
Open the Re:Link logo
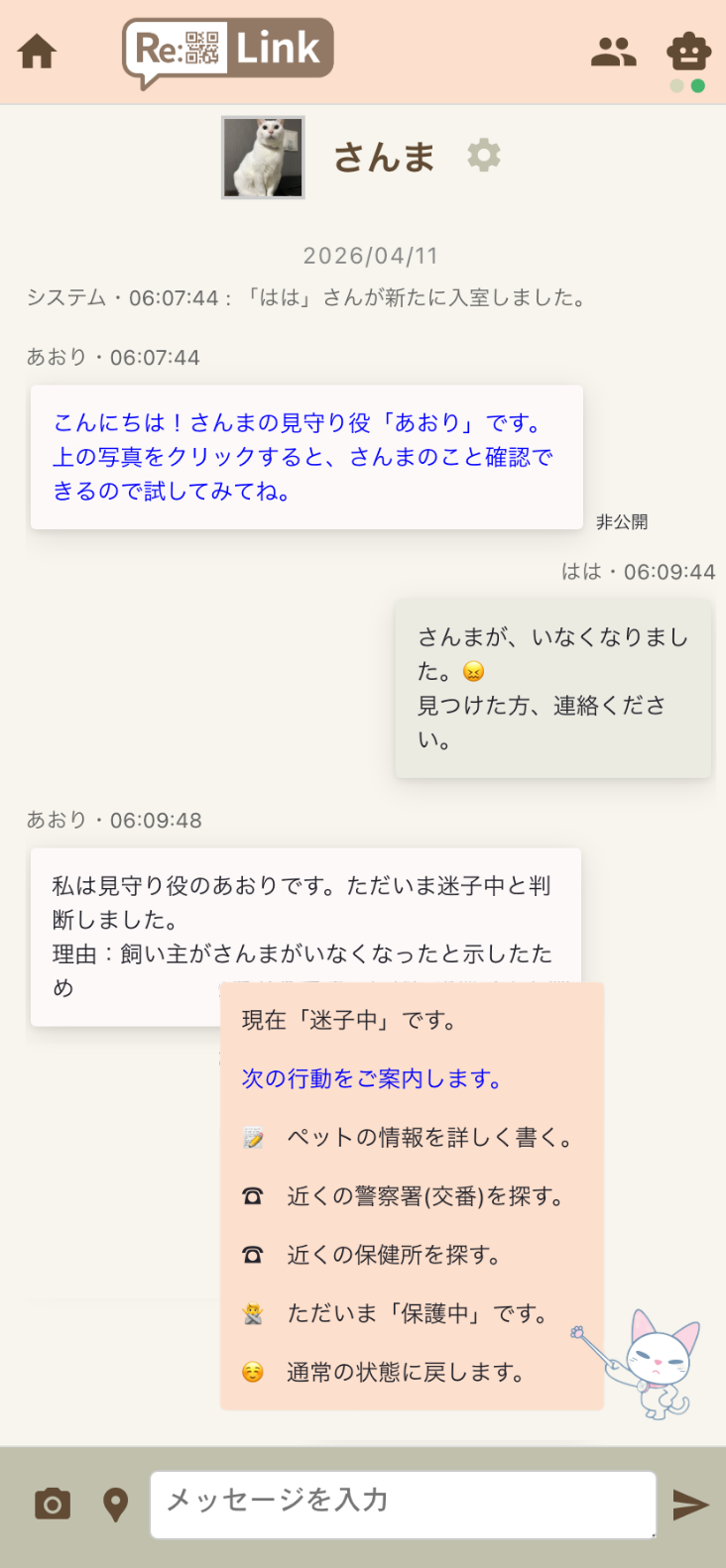(x=227, y=48)
